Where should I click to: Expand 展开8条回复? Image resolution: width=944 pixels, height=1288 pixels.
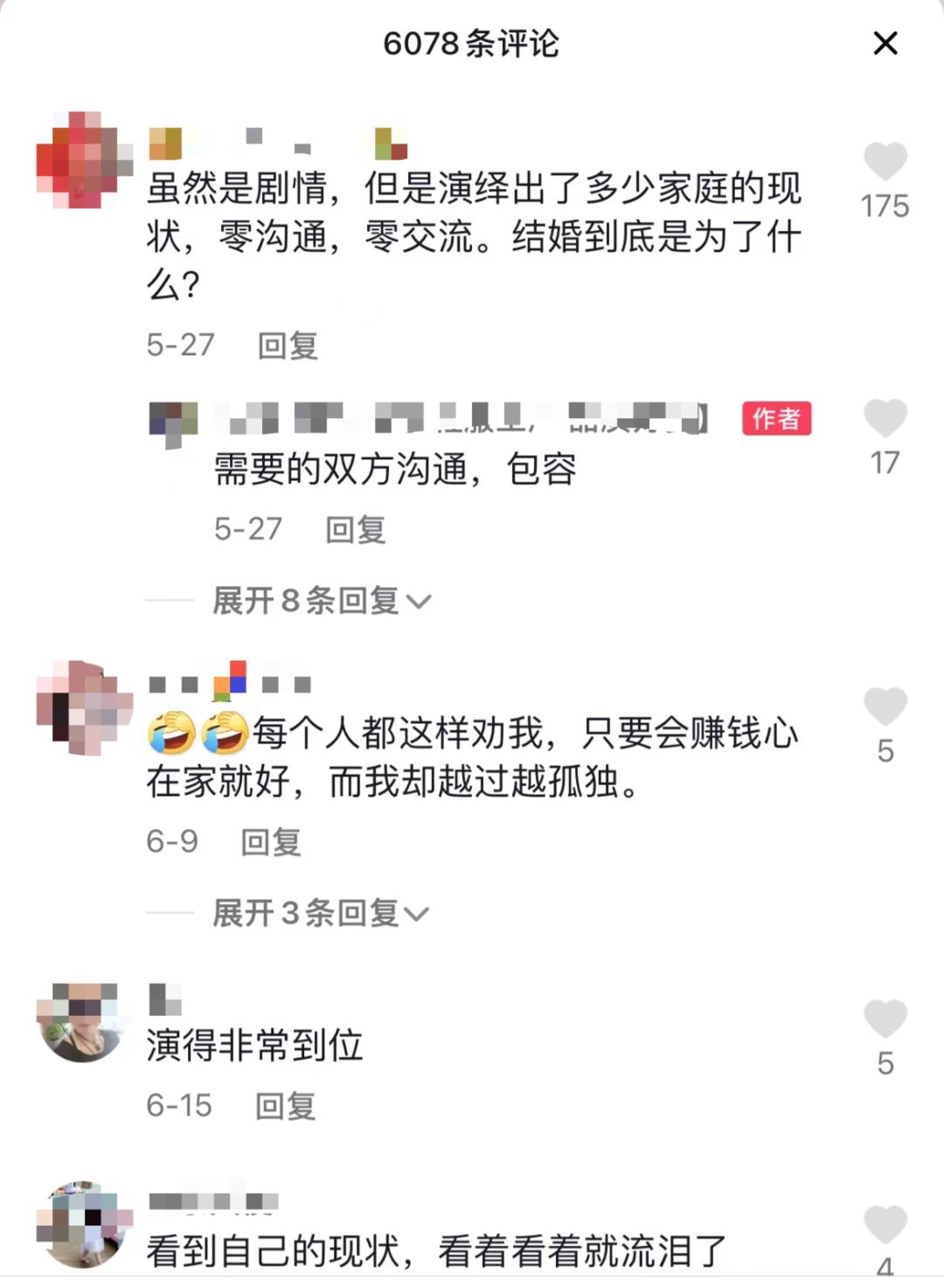tap(321, 602)
